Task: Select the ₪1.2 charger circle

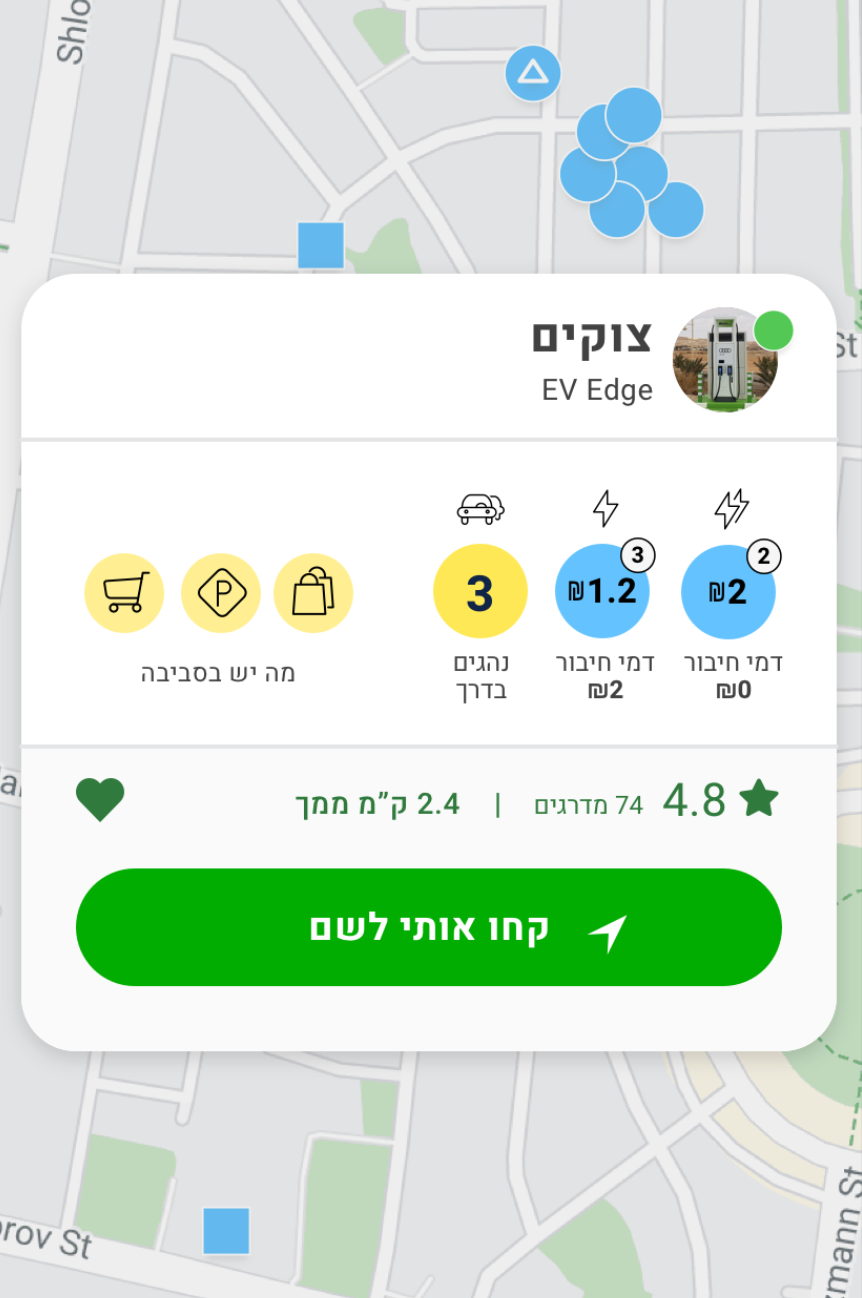Action: 602,591
